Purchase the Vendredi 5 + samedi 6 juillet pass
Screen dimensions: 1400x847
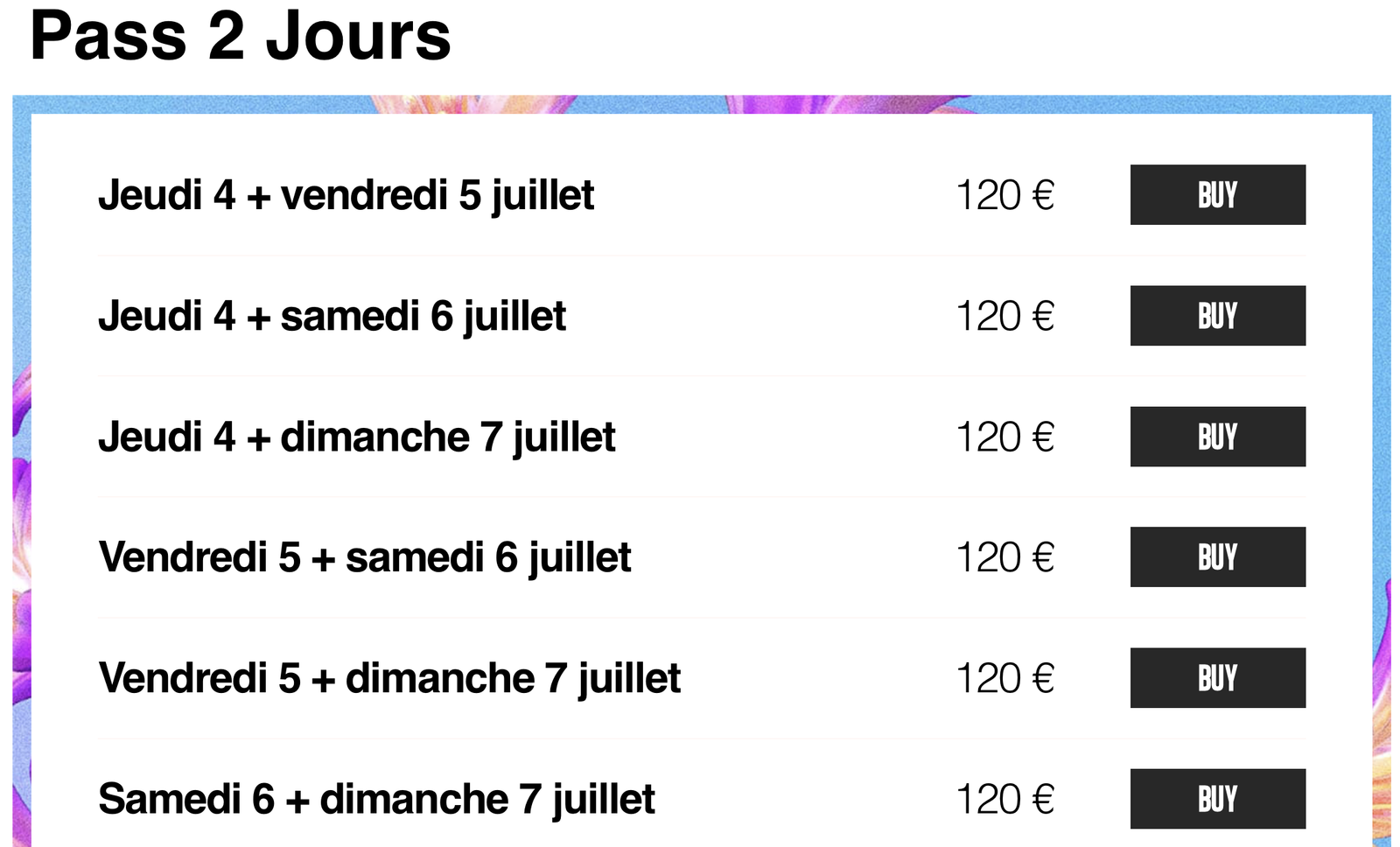click(1217, 557)
